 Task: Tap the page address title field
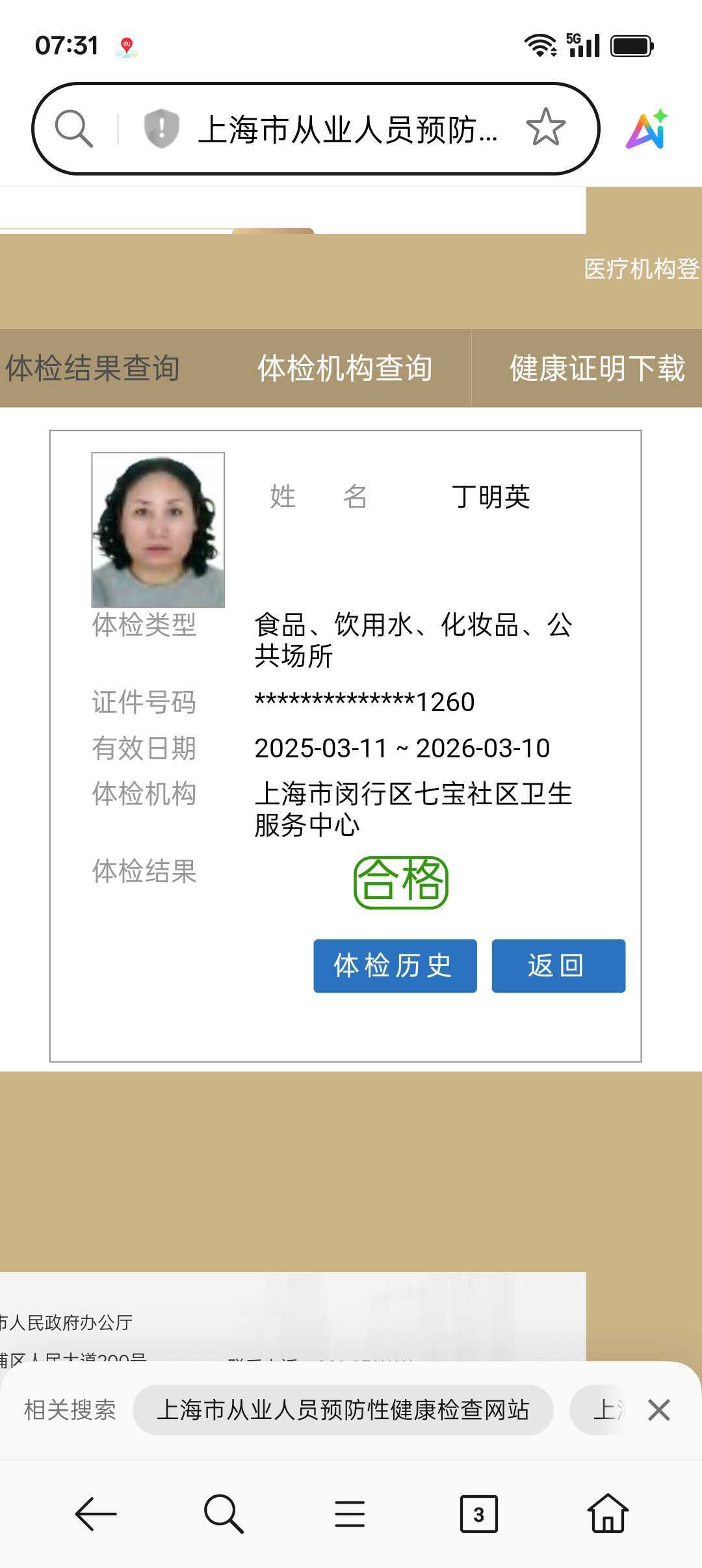pyautogui.click(x=348, y=129)
